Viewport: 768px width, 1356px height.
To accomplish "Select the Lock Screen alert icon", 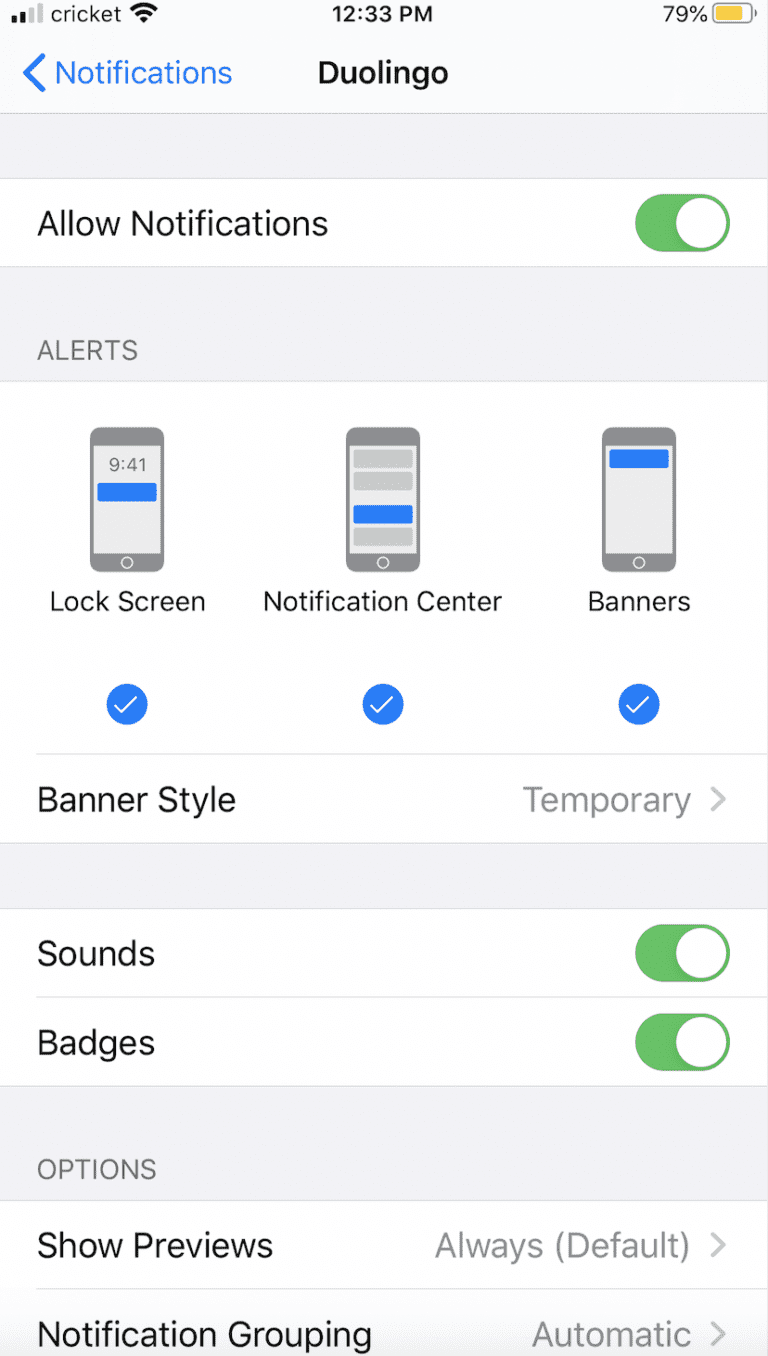I will pos(127,499).
